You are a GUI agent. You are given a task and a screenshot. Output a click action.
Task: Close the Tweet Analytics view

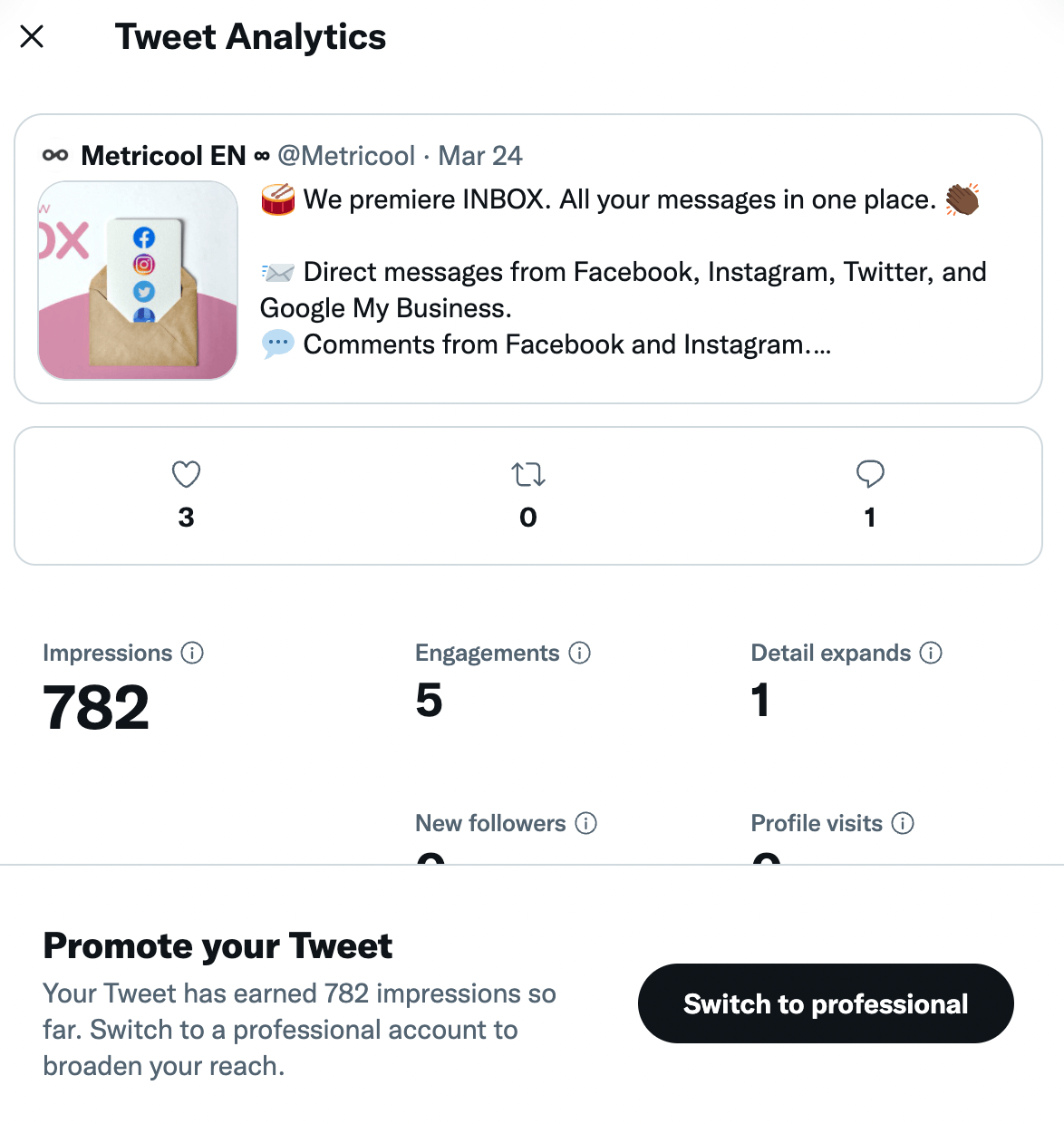[32, 36]
